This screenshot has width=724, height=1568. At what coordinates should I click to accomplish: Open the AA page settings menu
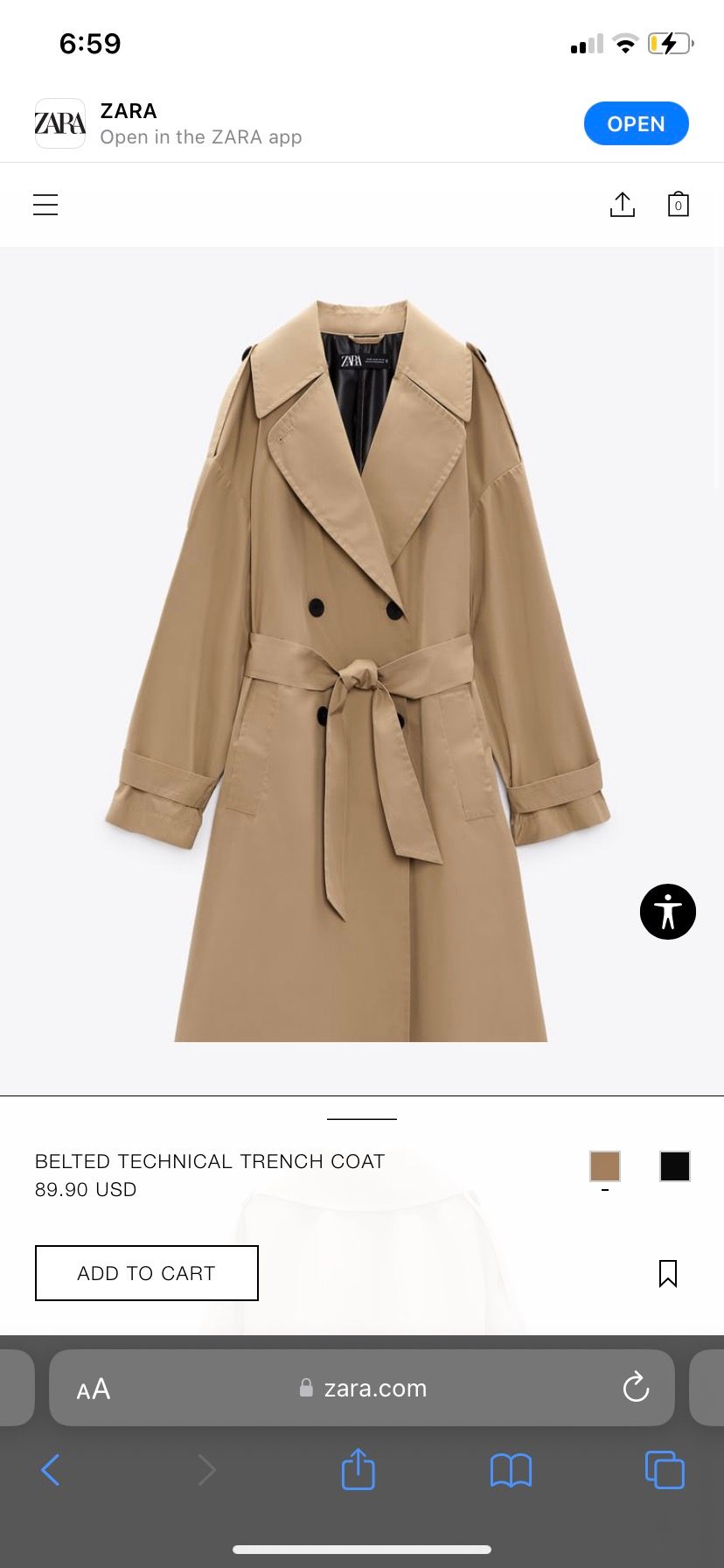[x=94, y=1389]
